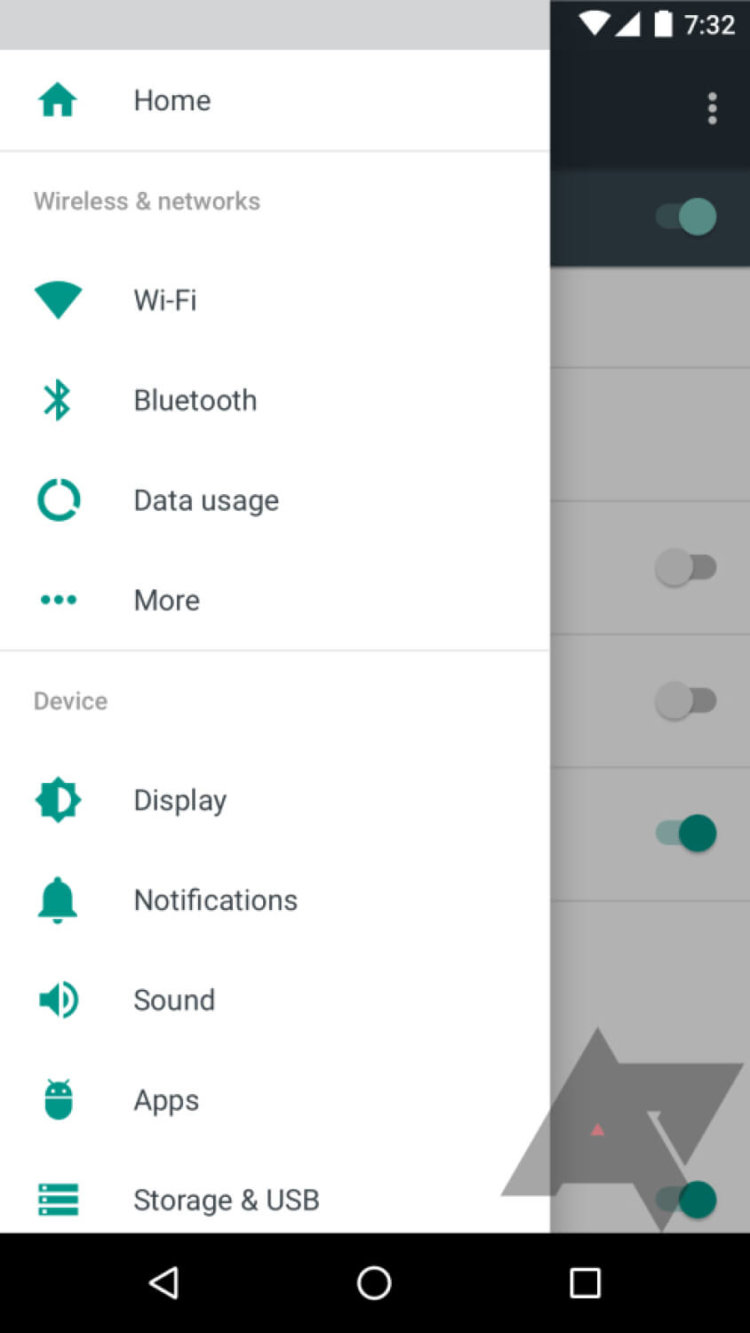The height and width of the screenshot is (1333, 750).
Task: Open Sound settings via the speaker icon
Action: click(57, 999)
